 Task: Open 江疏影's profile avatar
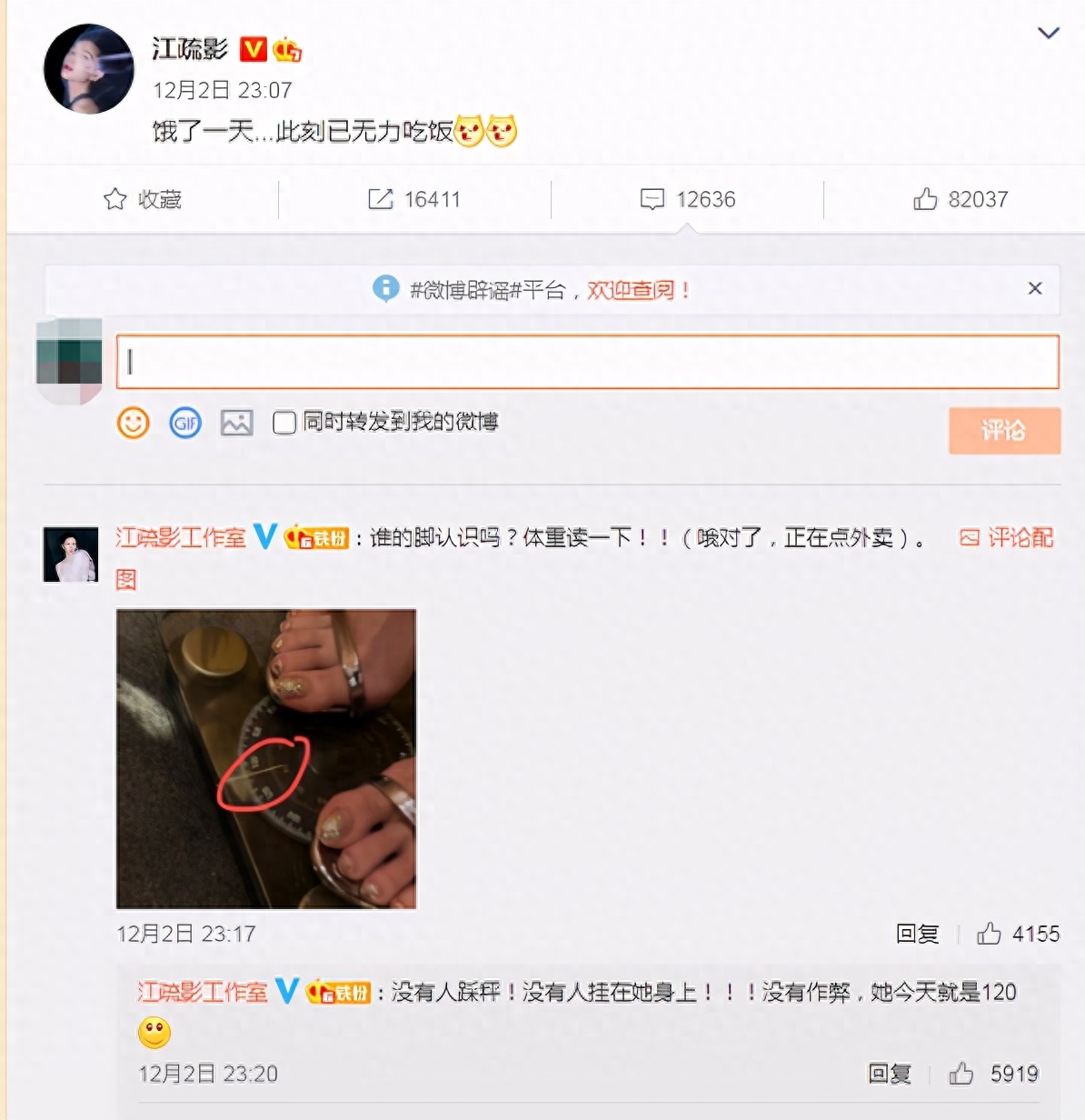88,69
